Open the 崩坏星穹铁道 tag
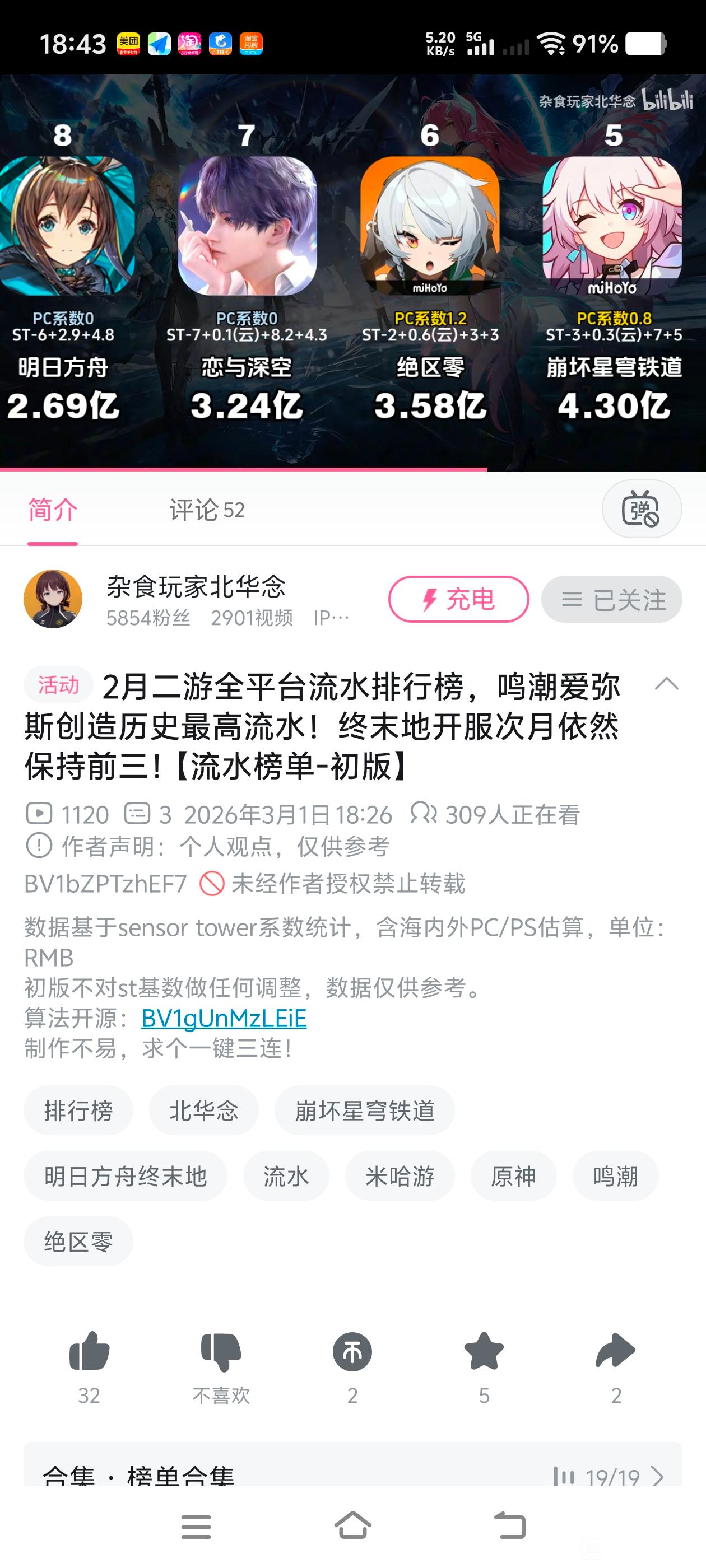706x1568 pixels. point(364,1111)
